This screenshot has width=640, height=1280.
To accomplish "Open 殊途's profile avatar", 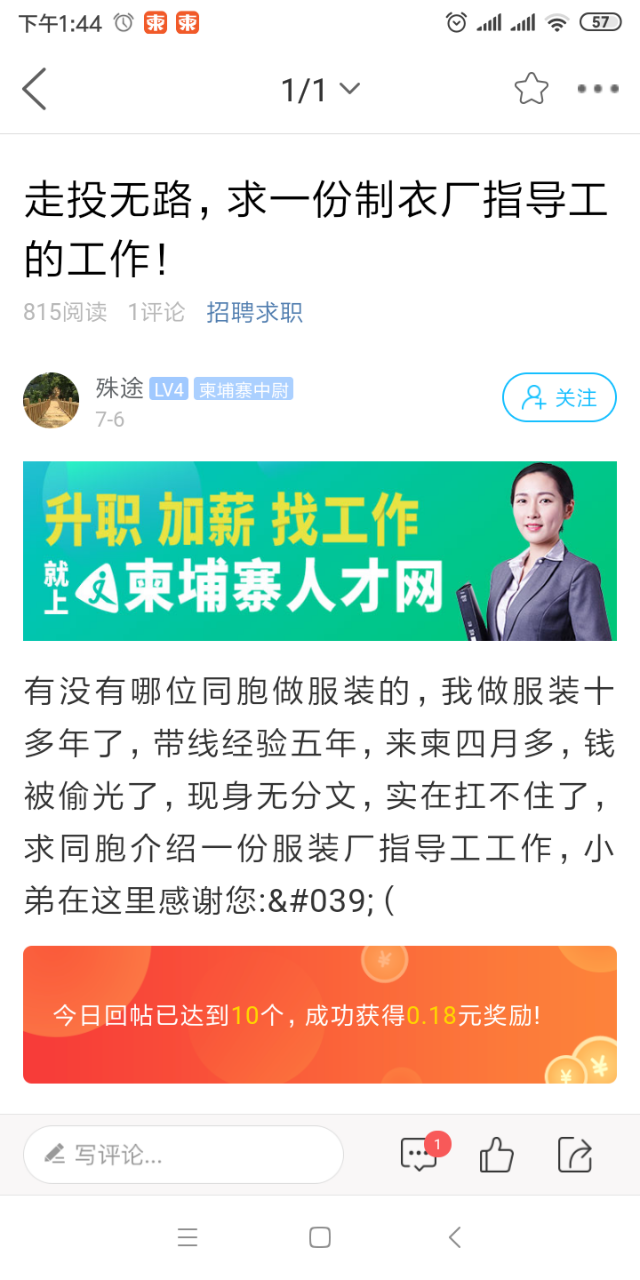I will point(51,400).
